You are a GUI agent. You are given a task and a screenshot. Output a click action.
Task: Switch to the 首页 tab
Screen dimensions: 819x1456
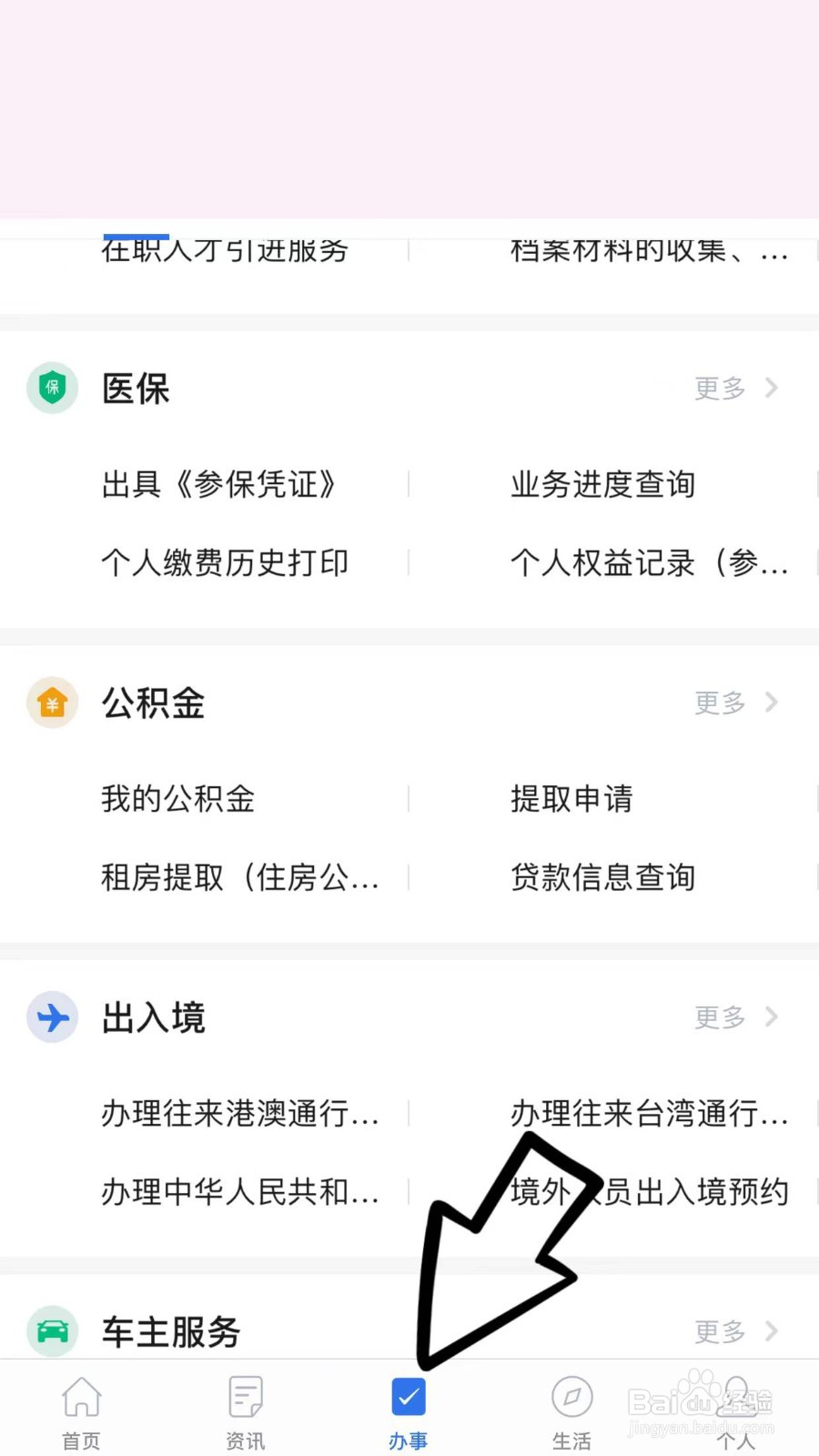[x=81, y=1412]
